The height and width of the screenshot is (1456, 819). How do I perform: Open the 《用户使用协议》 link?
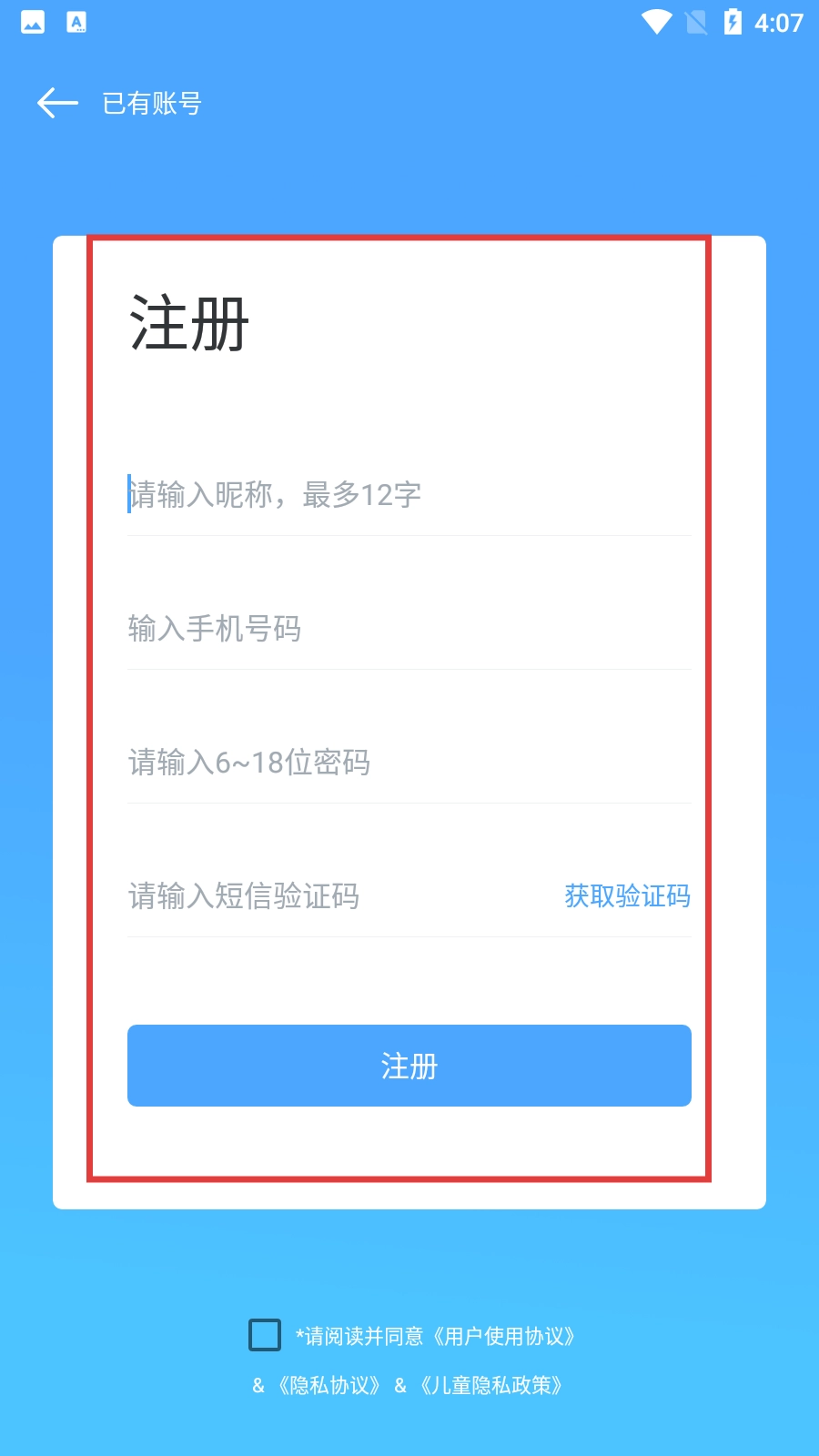tap(504, 1336)
